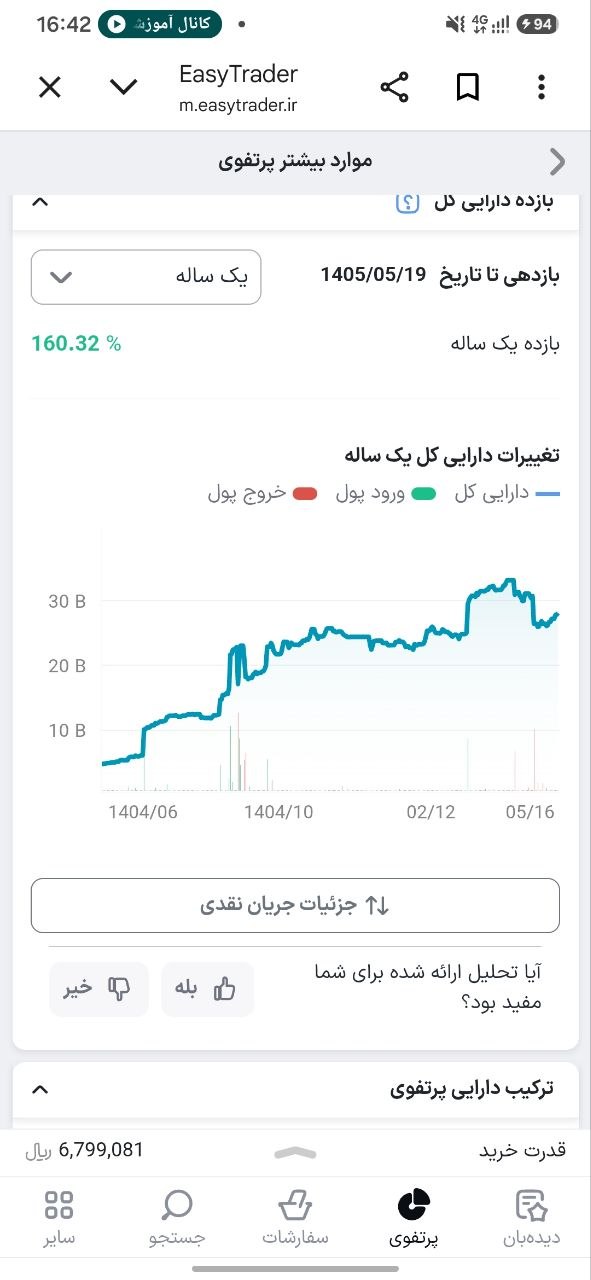Switch to the دیده‌بان tab
591x1280 pixels.
tap(531, 1217)
